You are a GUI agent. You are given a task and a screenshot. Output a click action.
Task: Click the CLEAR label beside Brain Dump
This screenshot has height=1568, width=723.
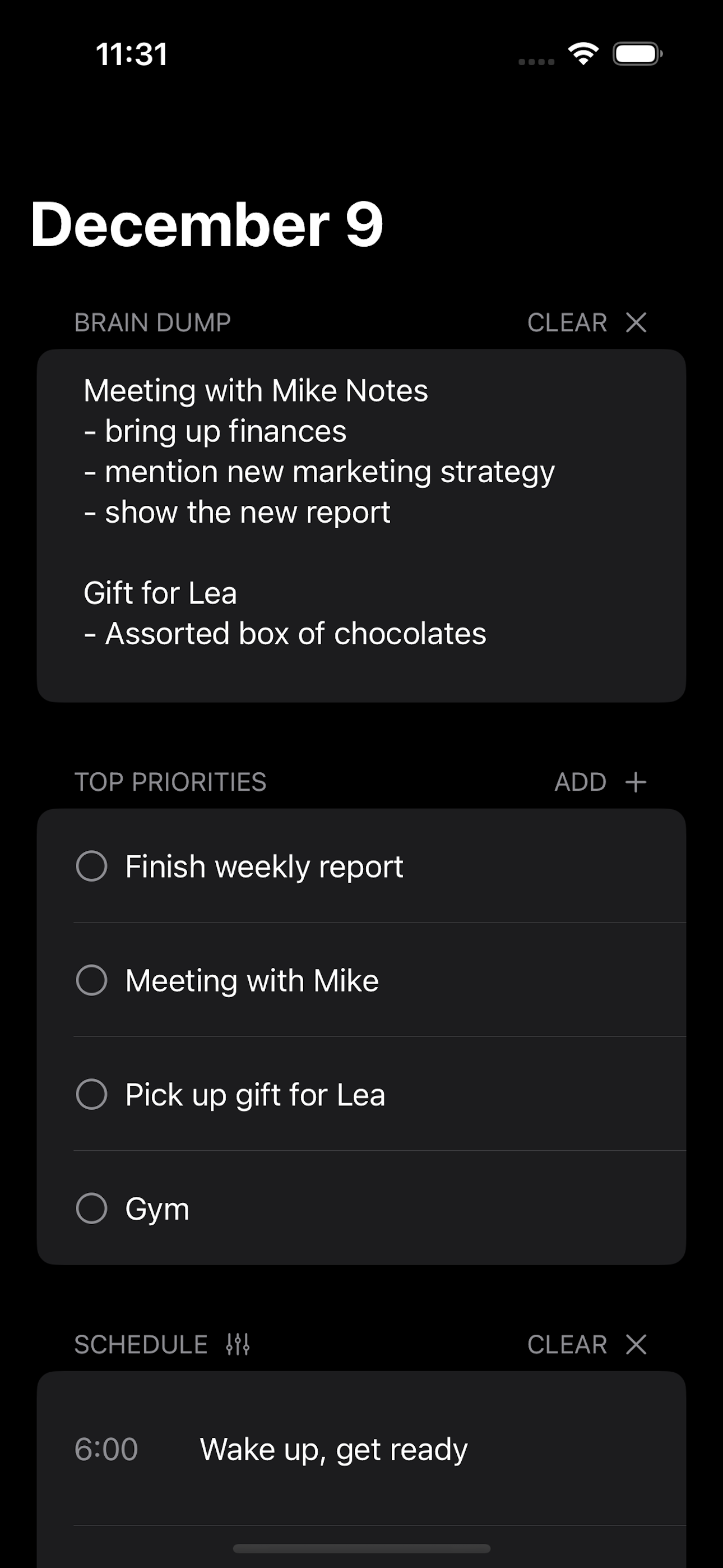568,322
